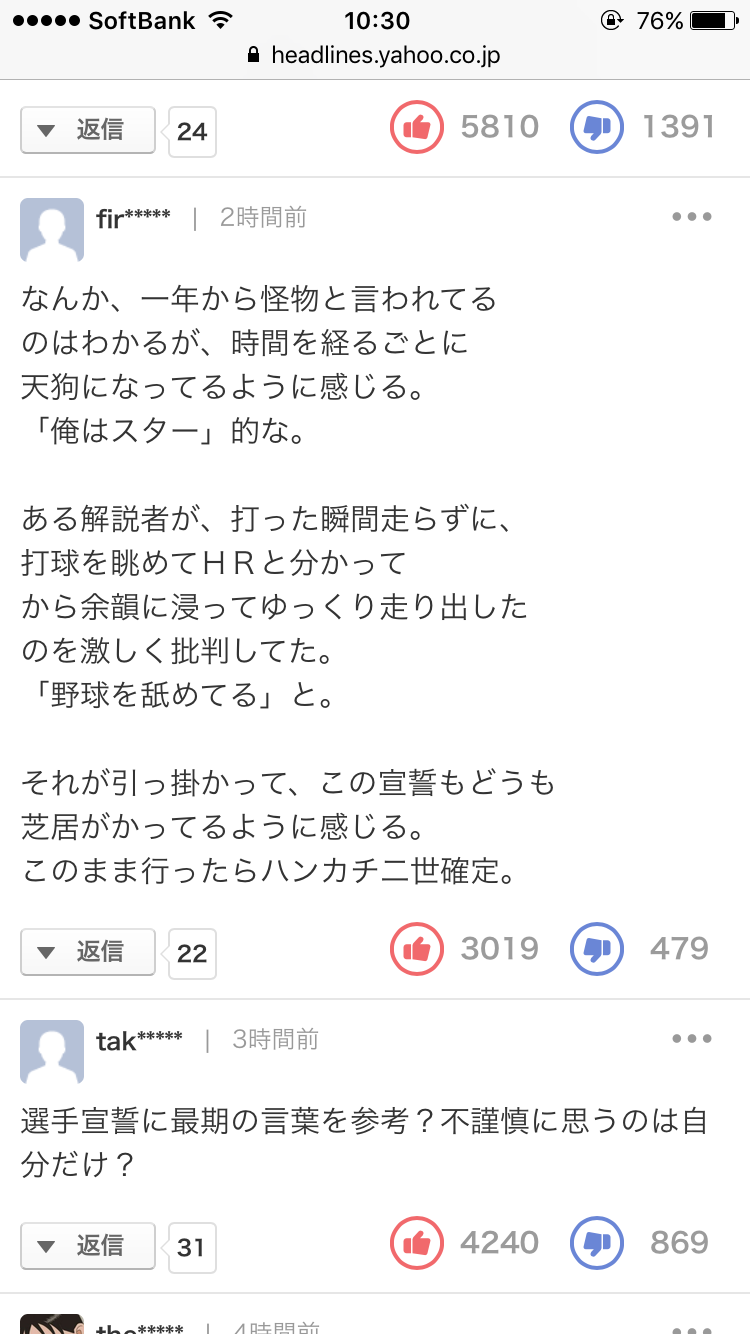This screenshot has height=1334, width=750.
Task: Open the more options on tak*****'s comment
Action: [692, 1039]
